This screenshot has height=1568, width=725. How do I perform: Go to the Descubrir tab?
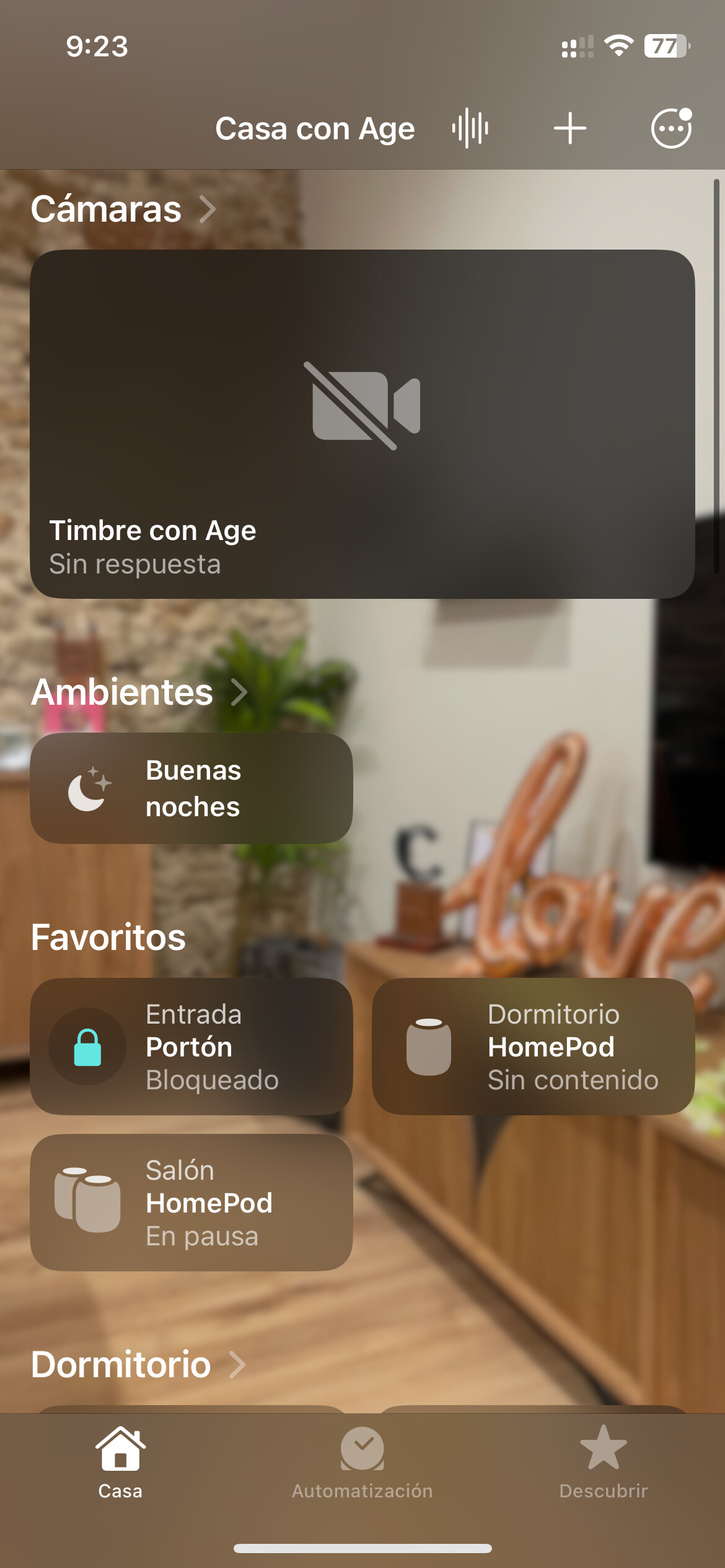603,1463
